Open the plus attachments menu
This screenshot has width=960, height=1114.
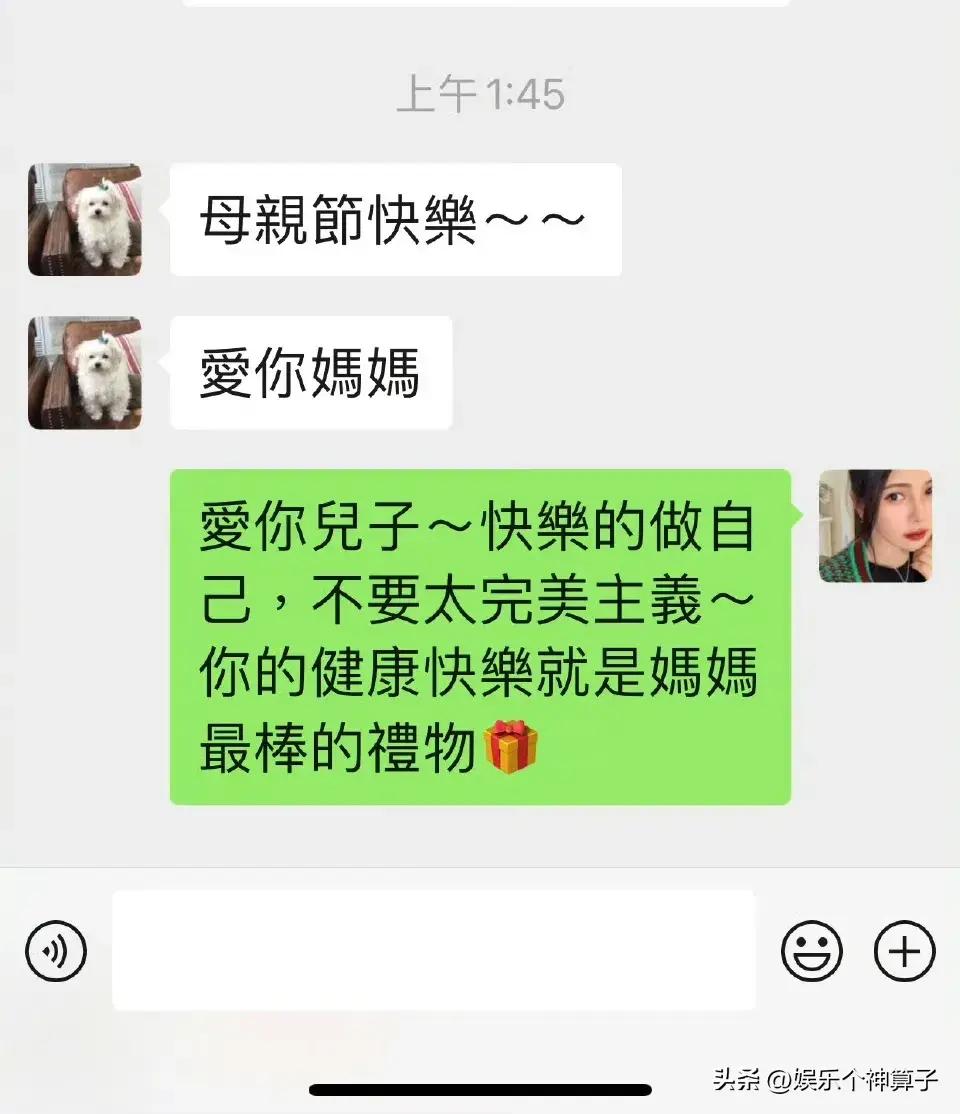(x=904, y=951)
